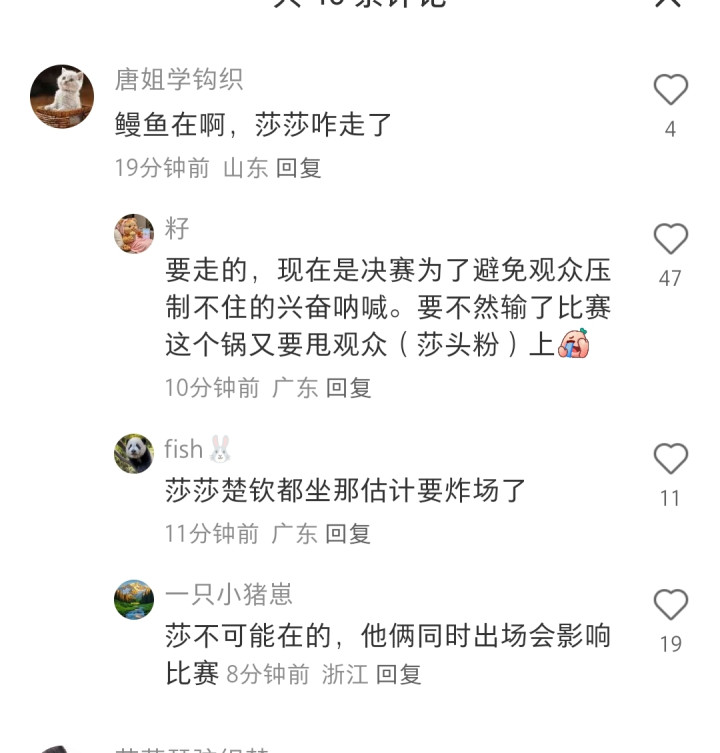
Task: Reply to 一只小猪崽's comment
Action: [x=398, y=675]
